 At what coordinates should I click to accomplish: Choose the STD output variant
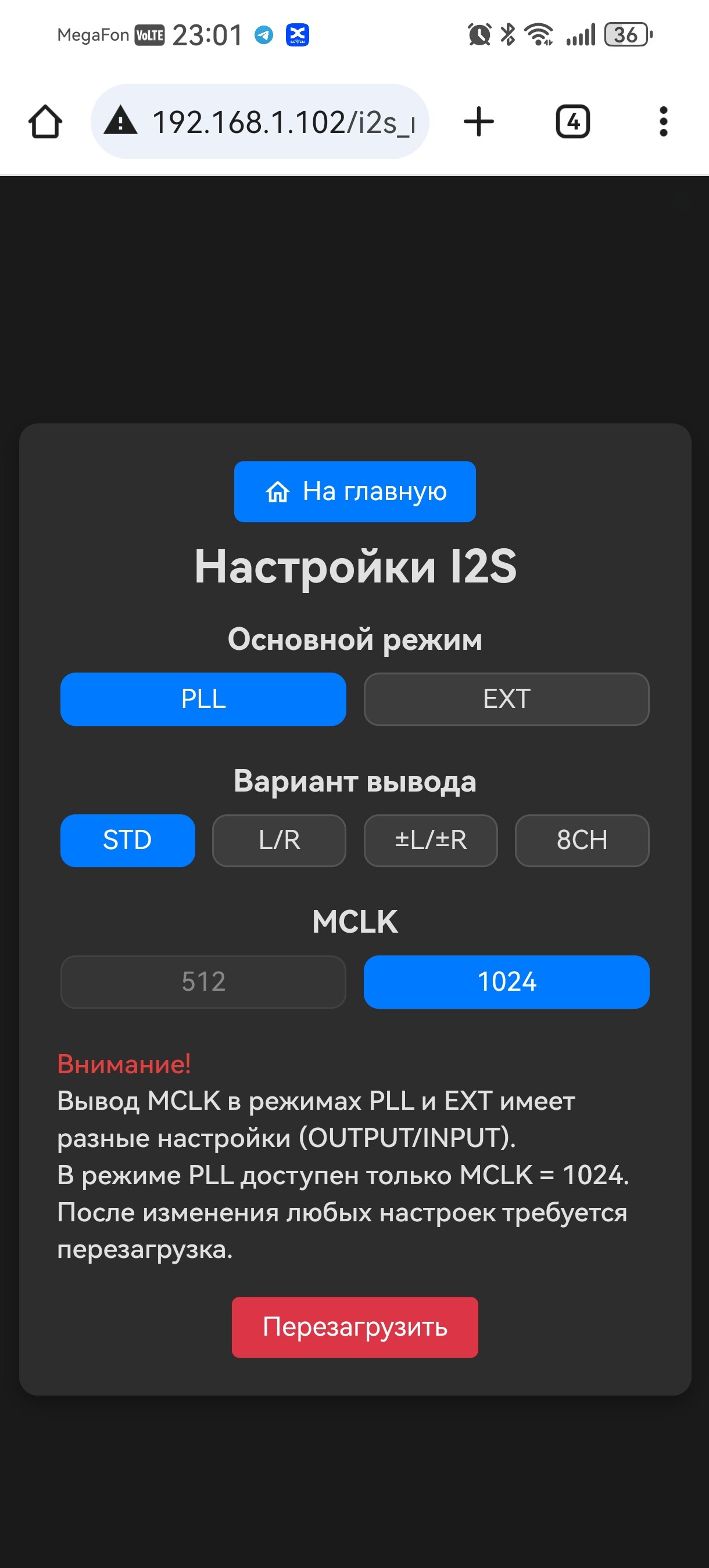point(127,840)
